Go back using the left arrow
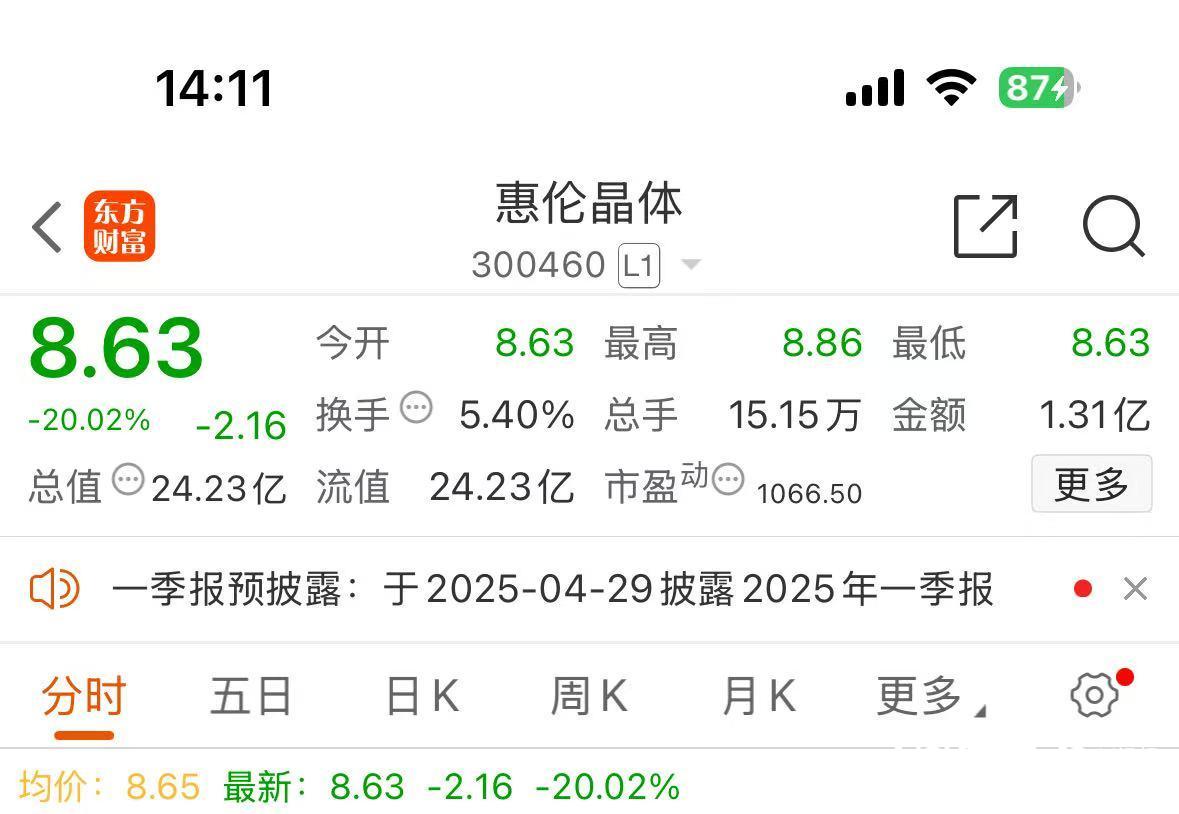 (47, 227)
